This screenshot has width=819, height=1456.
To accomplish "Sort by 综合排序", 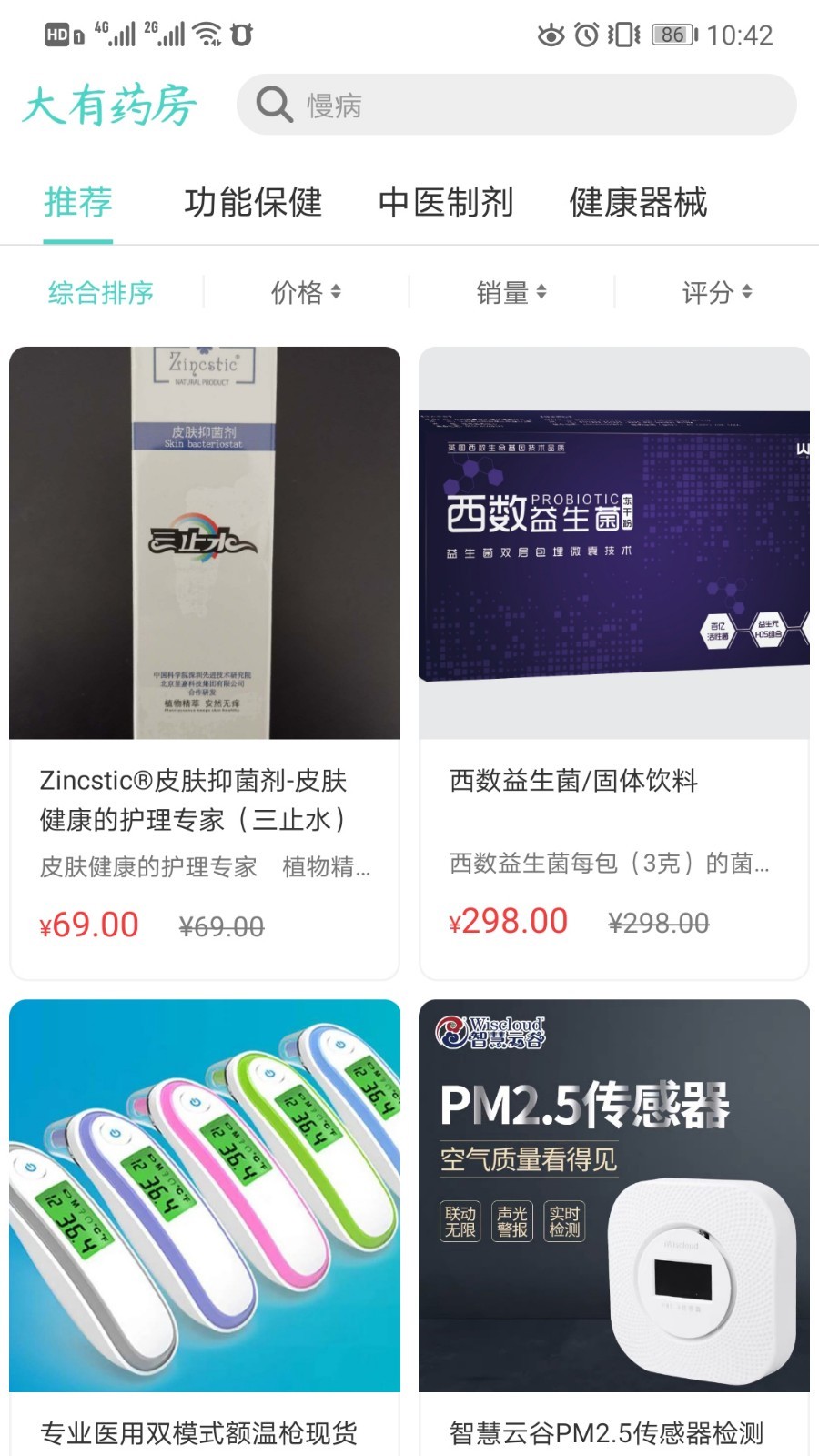I will [x=101, y=293].
